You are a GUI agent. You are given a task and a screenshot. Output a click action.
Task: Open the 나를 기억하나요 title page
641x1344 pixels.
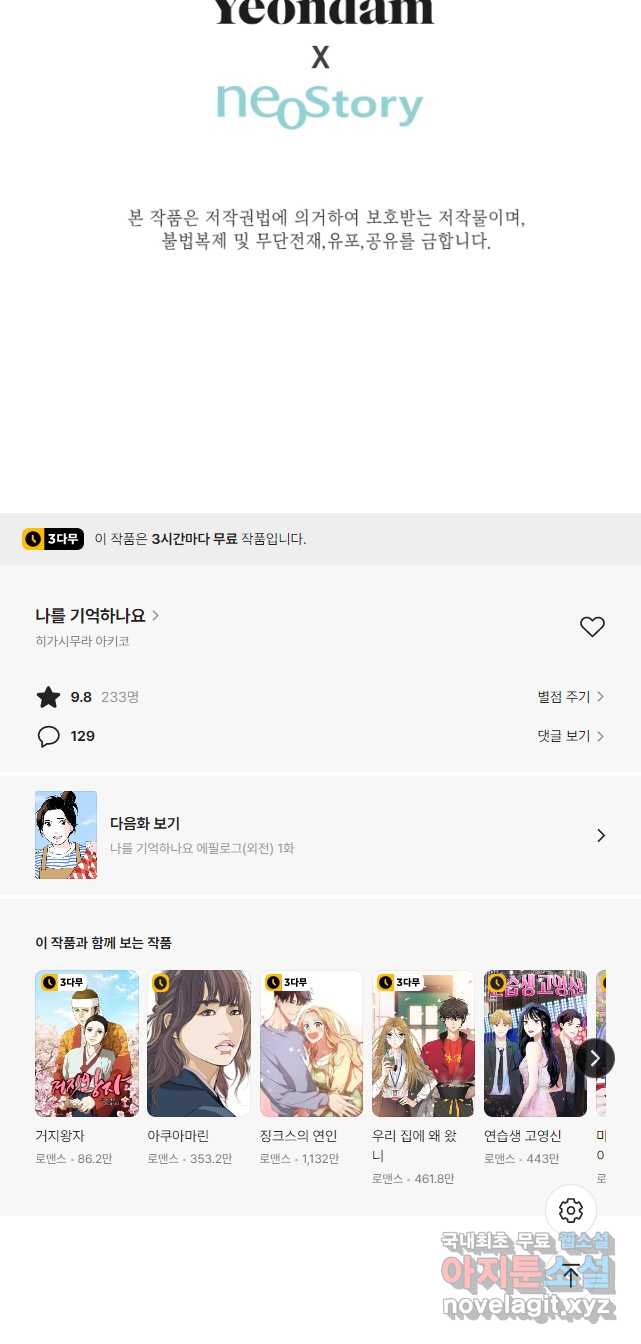[x=97, y=615]
